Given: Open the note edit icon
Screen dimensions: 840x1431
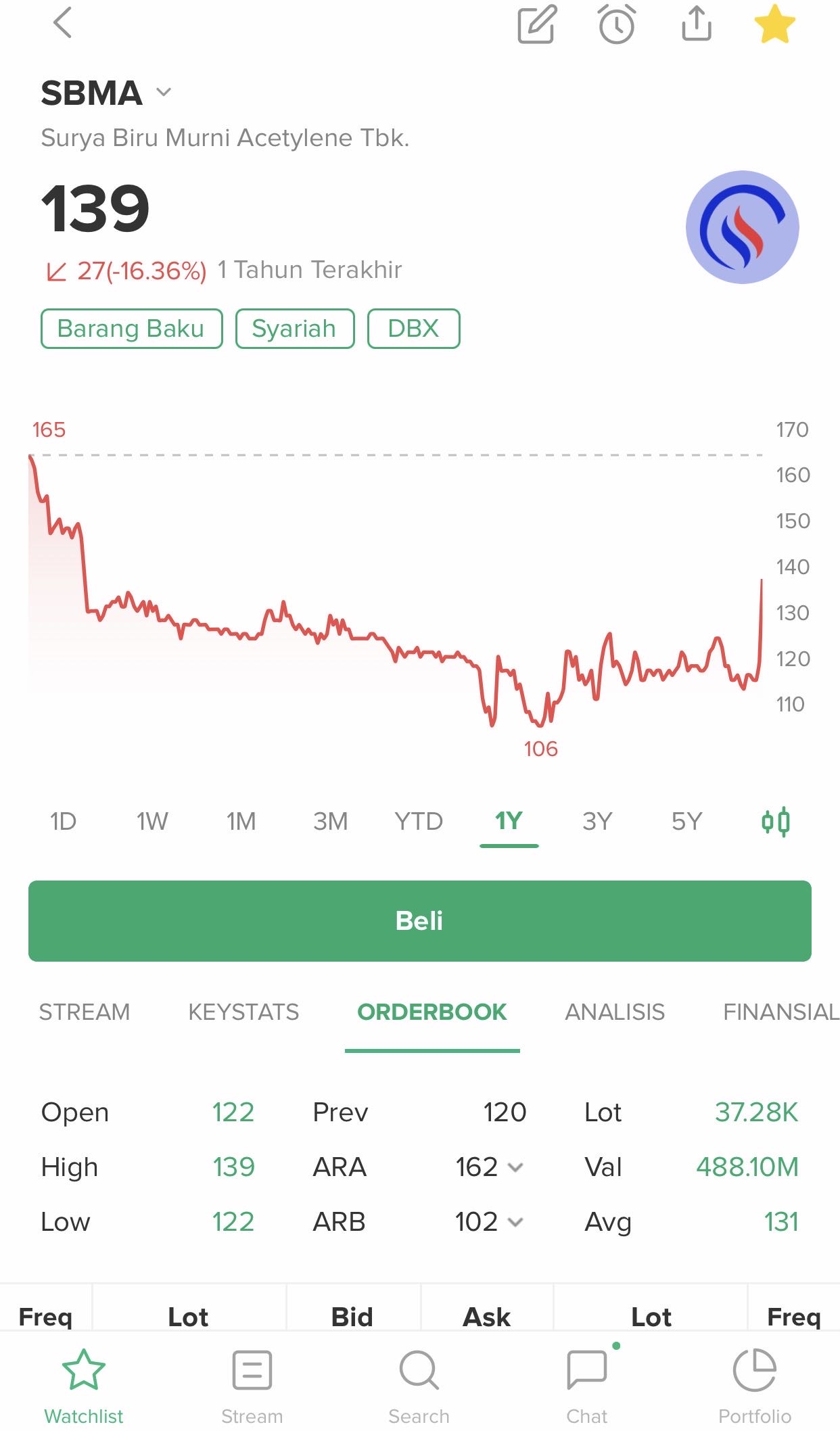Looking at the screenshot, I should click(537, 24).
